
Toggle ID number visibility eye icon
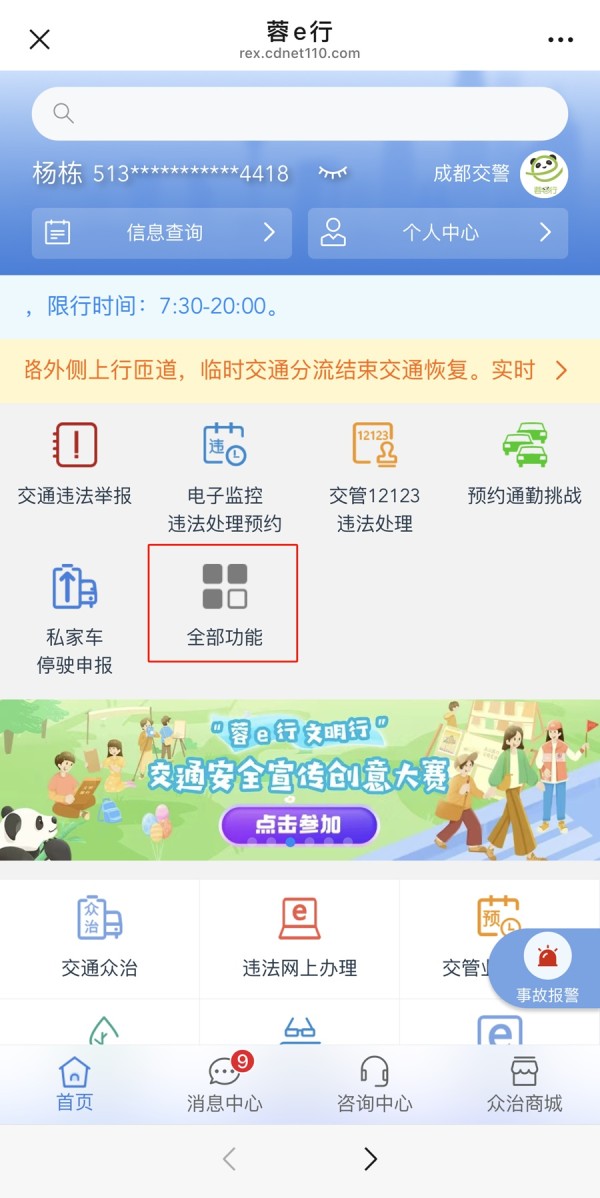tap(332, 173)
